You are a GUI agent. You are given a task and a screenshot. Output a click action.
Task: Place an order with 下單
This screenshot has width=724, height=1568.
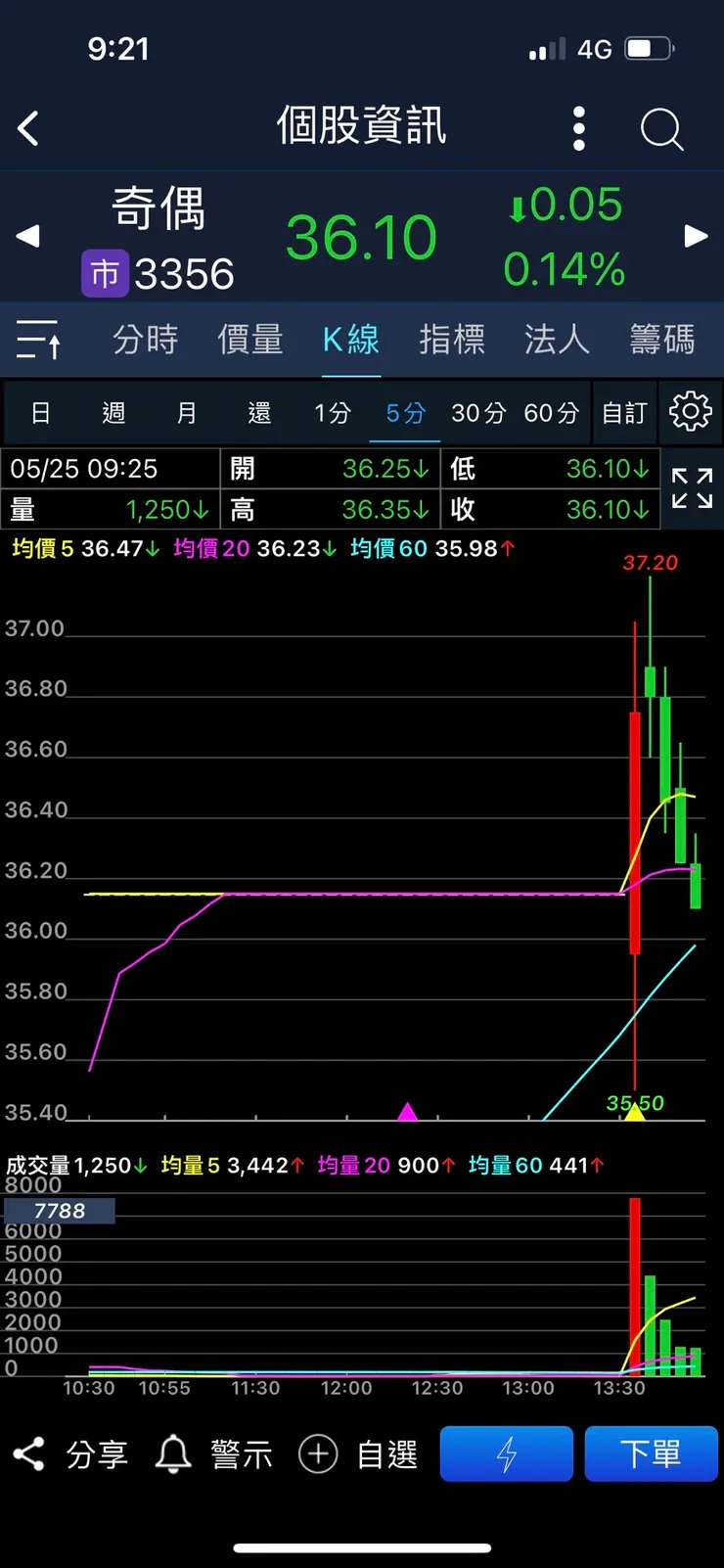point(651,1454)
